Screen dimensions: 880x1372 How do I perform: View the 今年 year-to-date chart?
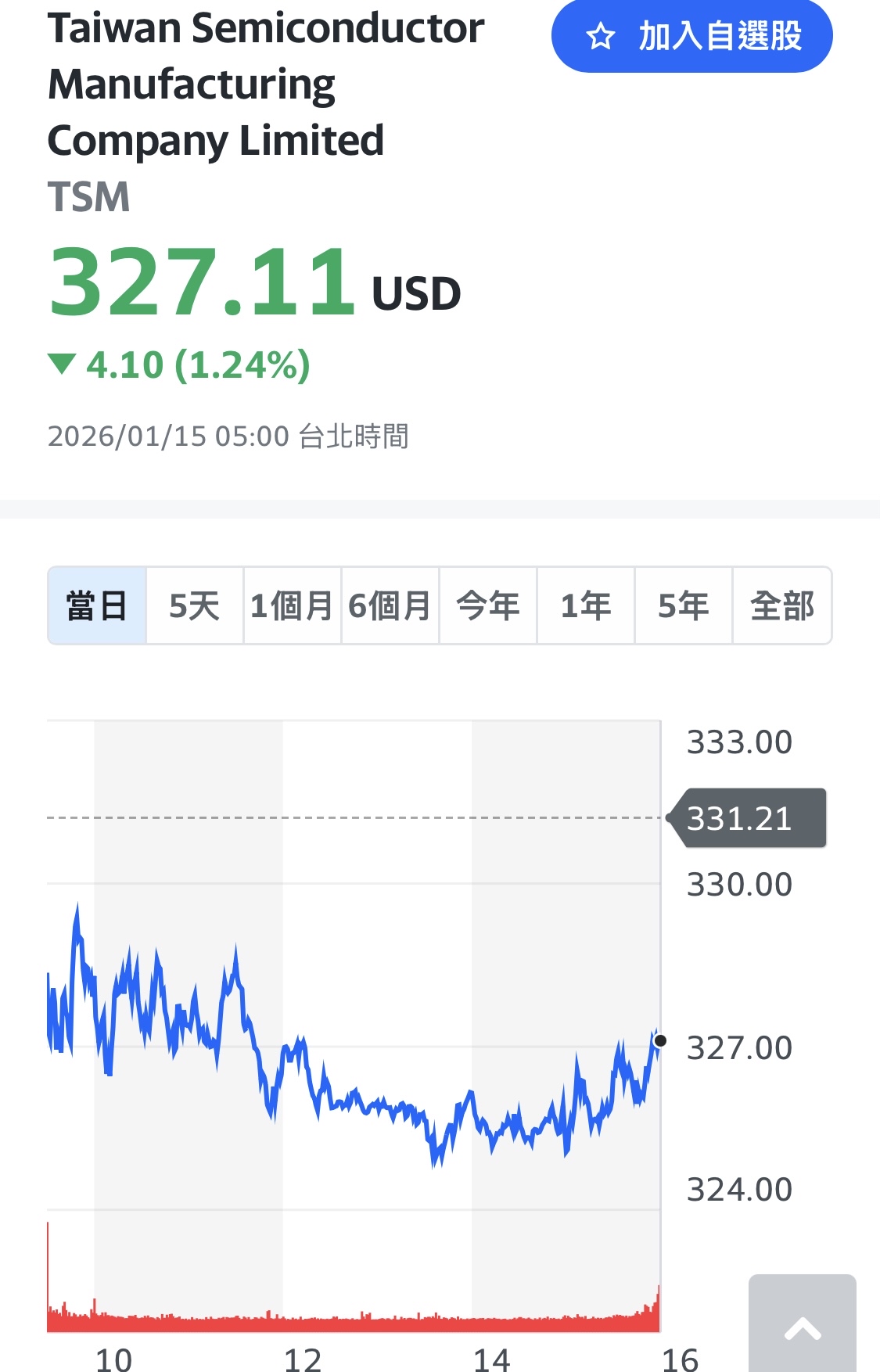click(x=488, y=606)
